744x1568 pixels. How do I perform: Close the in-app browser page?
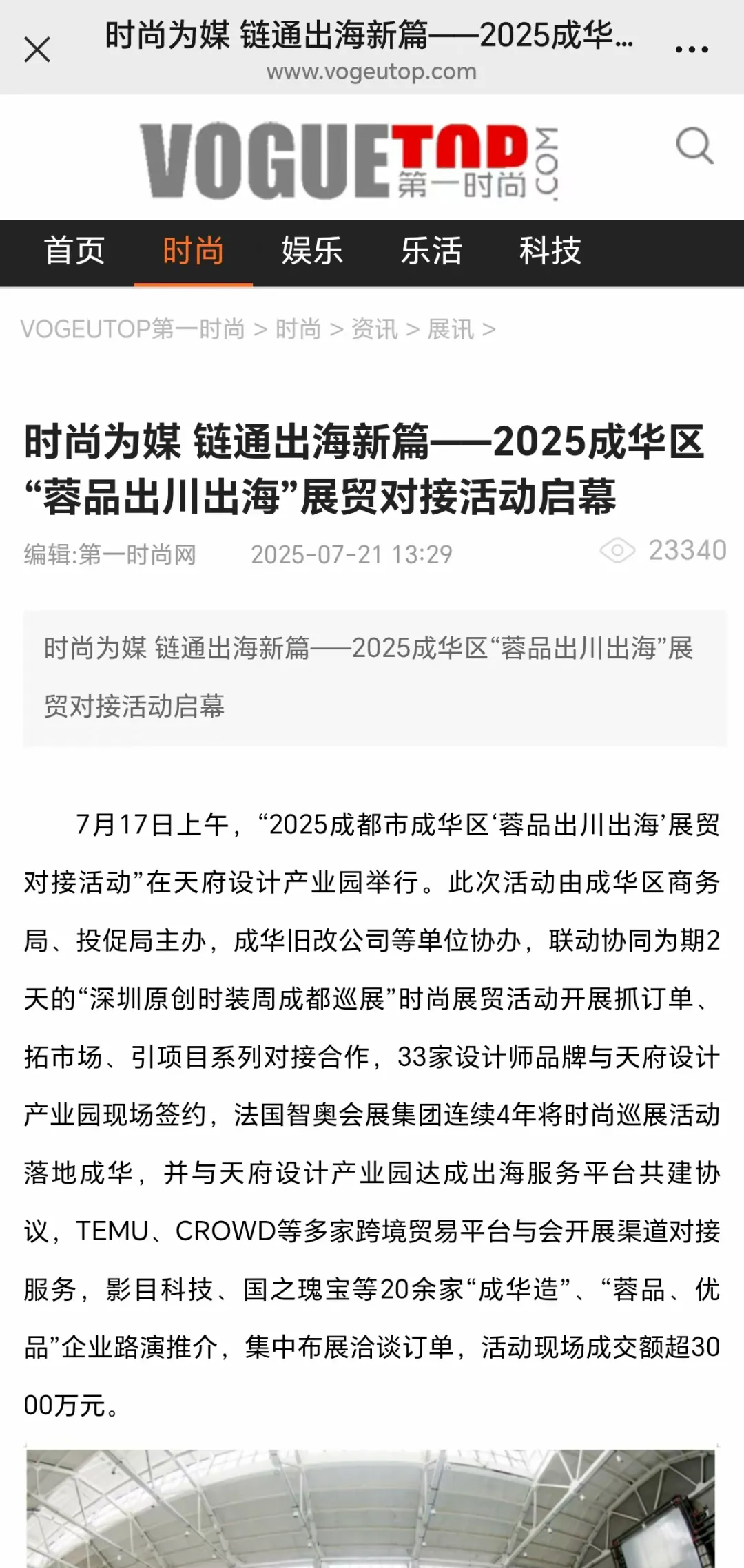click(x=37, y=50)
